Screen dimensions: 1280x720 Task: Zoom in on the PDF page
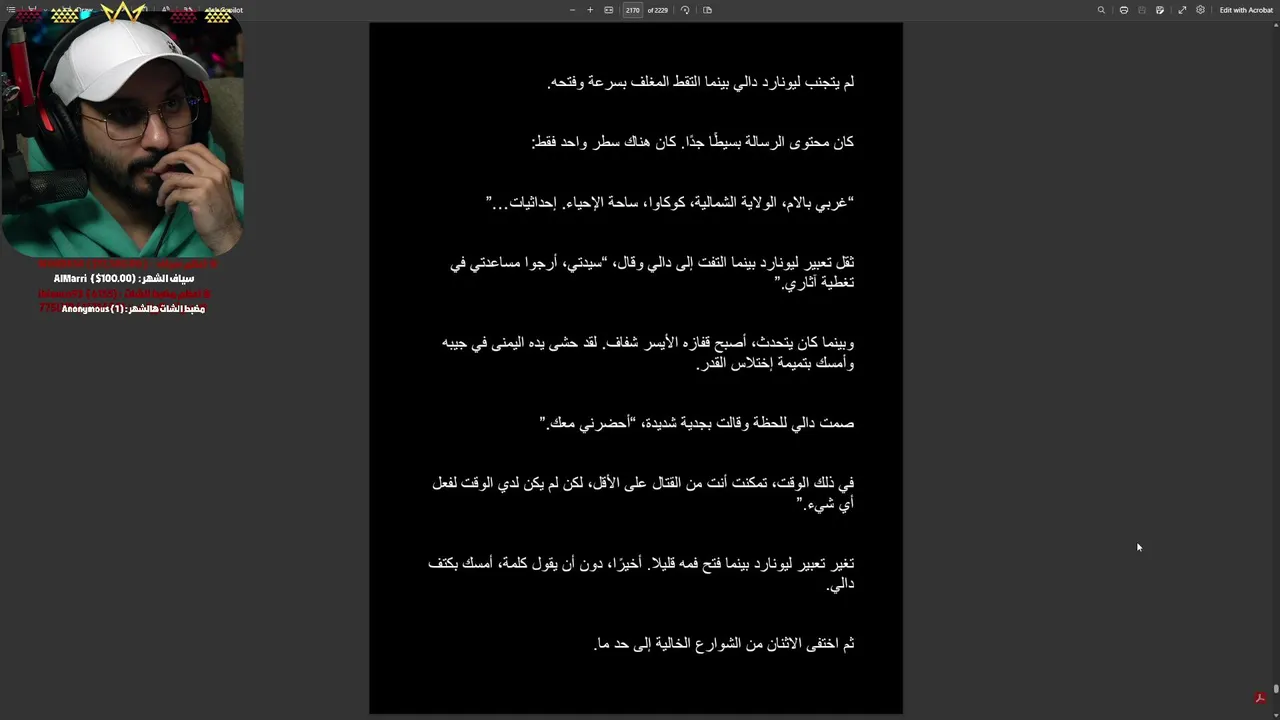[590, 10]
